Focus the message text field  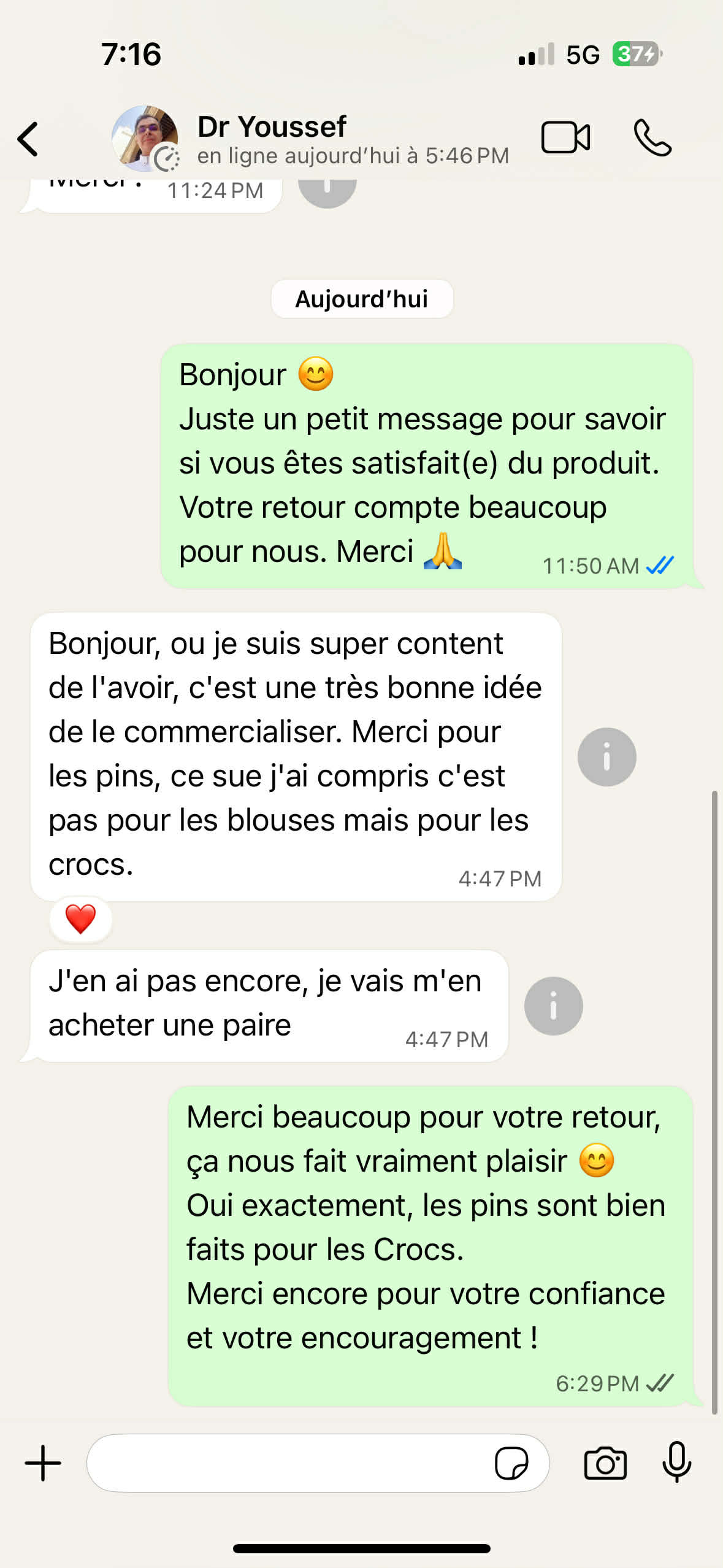click(288, 1463)
